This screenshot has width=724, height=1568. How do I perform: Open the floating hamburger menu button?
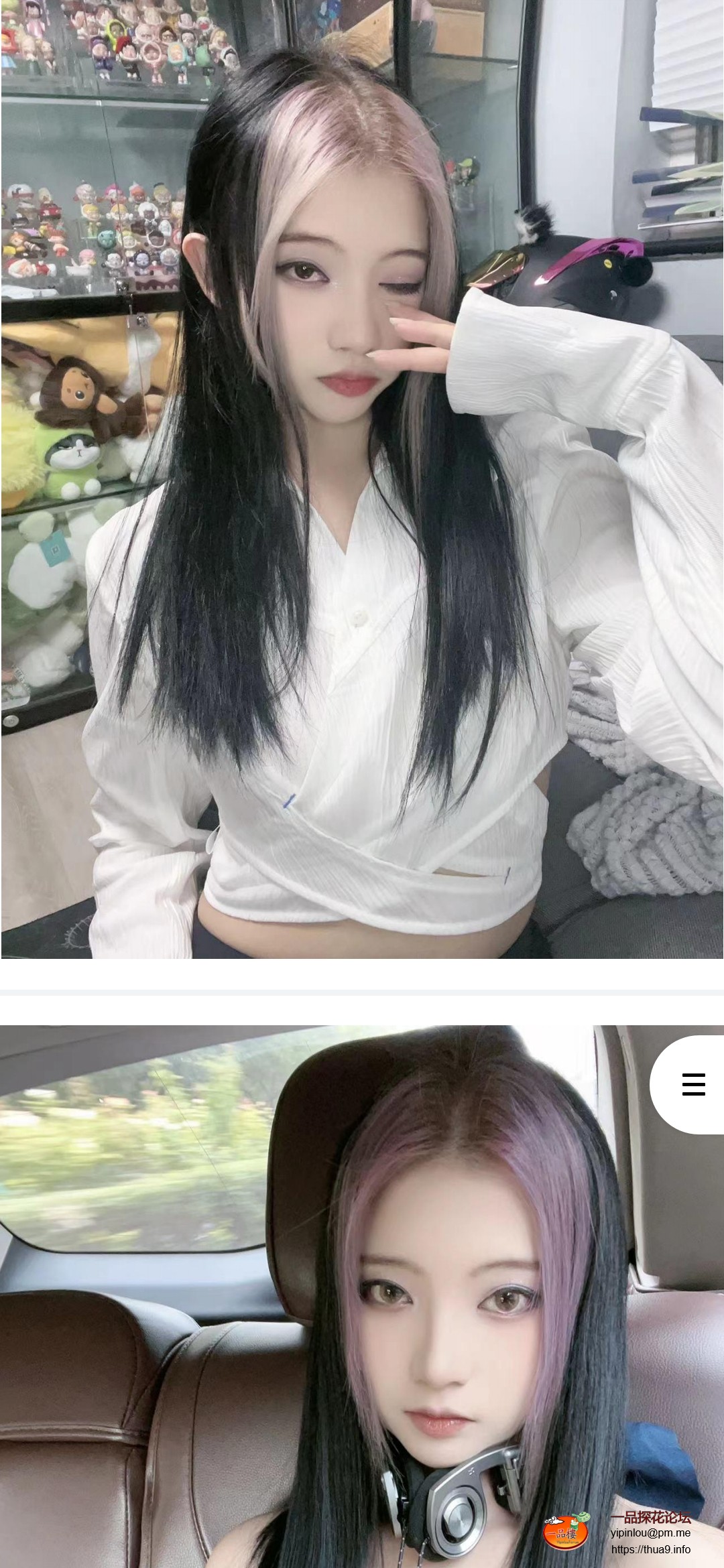click(x=693, y=1084)
